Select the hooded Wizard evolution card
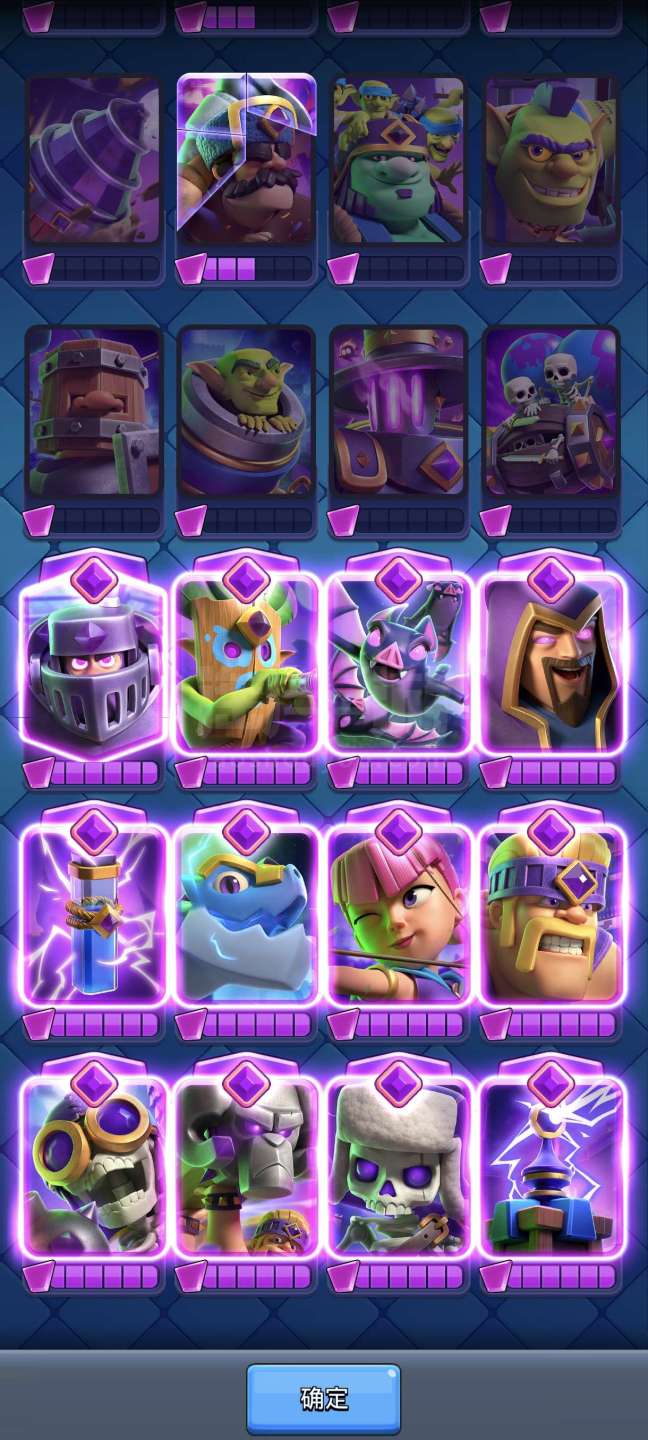The image size is (648, 1440). (x=552, y=664)
